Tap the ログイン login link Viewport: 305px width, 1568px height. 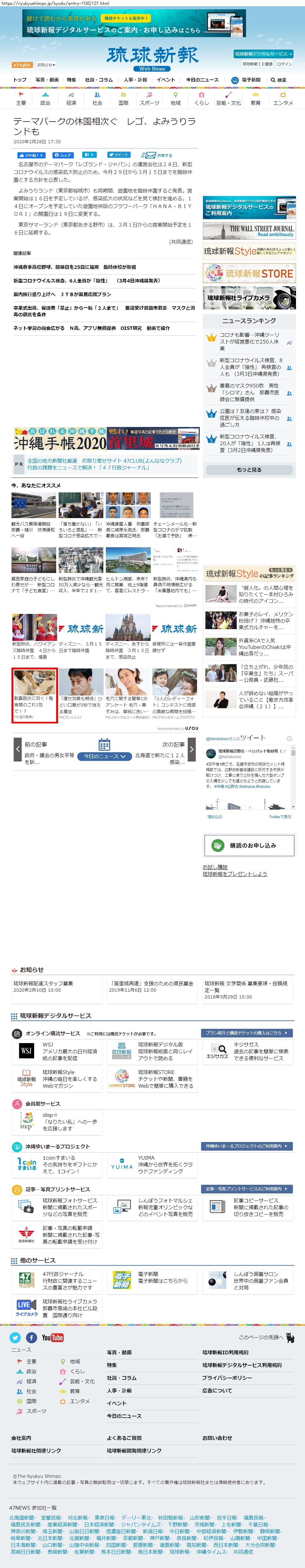[x=284, y=64]
